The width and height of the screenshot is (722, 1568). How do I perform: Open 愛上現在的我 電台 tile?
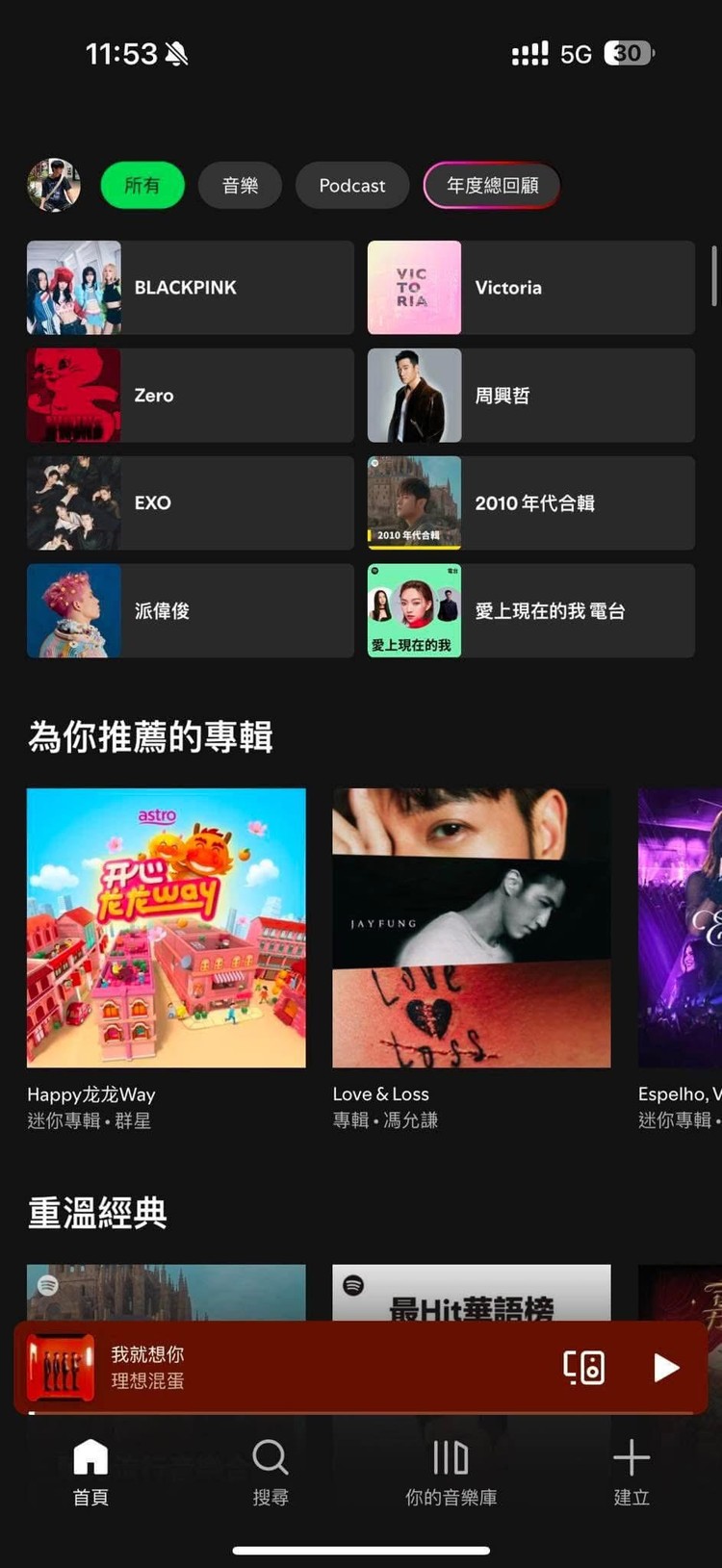point(530,611)
